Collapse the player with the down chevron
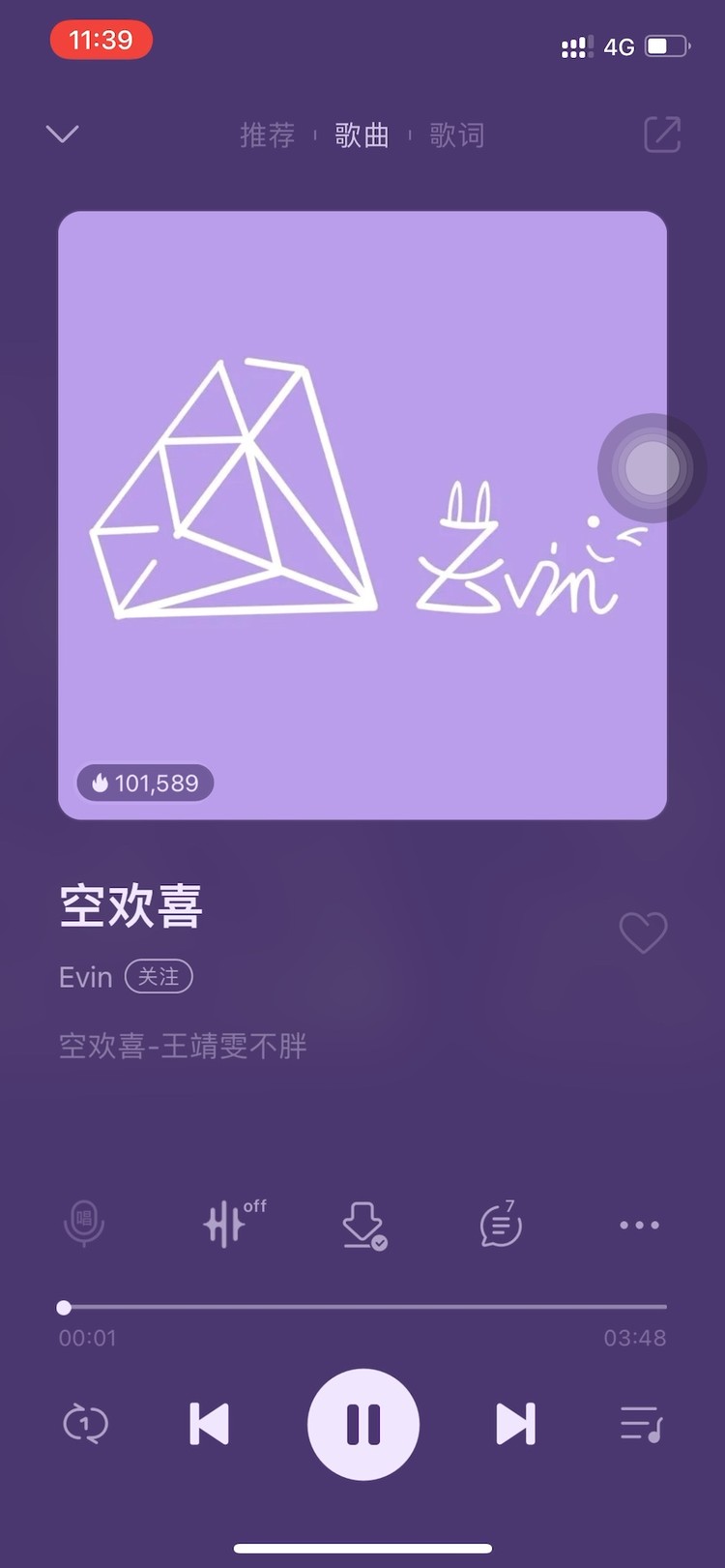This screenshot has width=725, height=1568. (x=62, y=134)
